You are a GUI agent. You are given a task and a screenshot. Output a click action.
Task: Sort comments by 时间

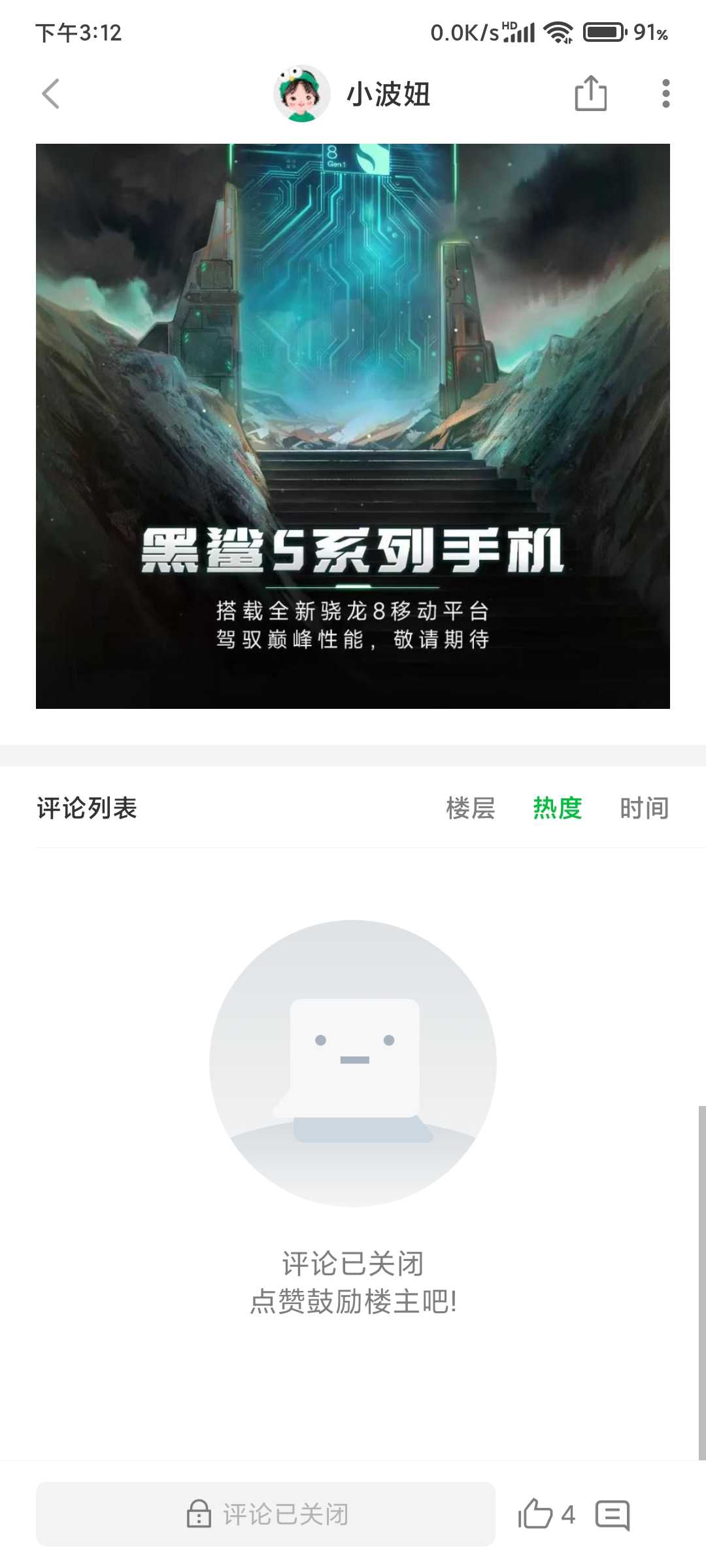click(x=645, y=808)
